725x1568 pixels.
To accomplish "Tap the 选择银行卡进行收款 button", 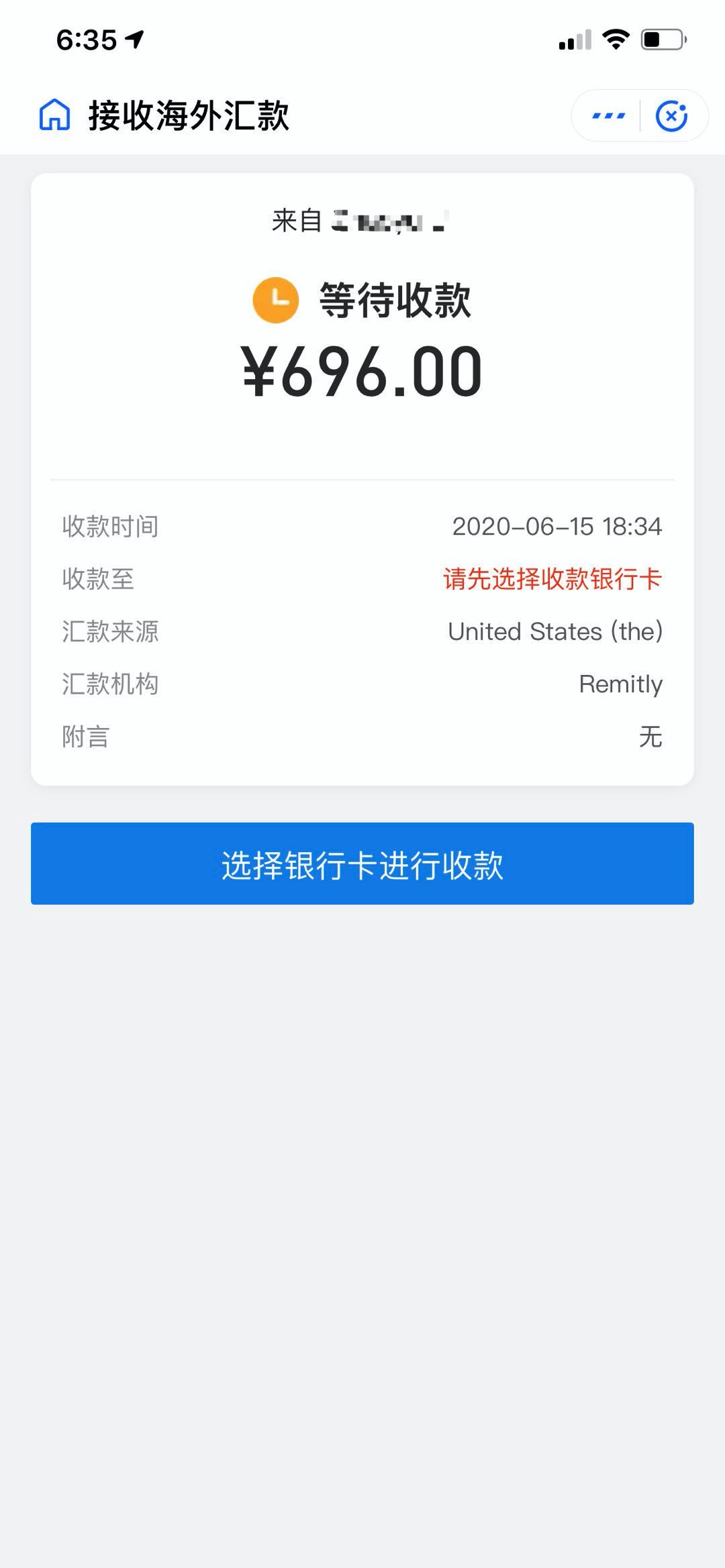I will (x=362, y=864).
